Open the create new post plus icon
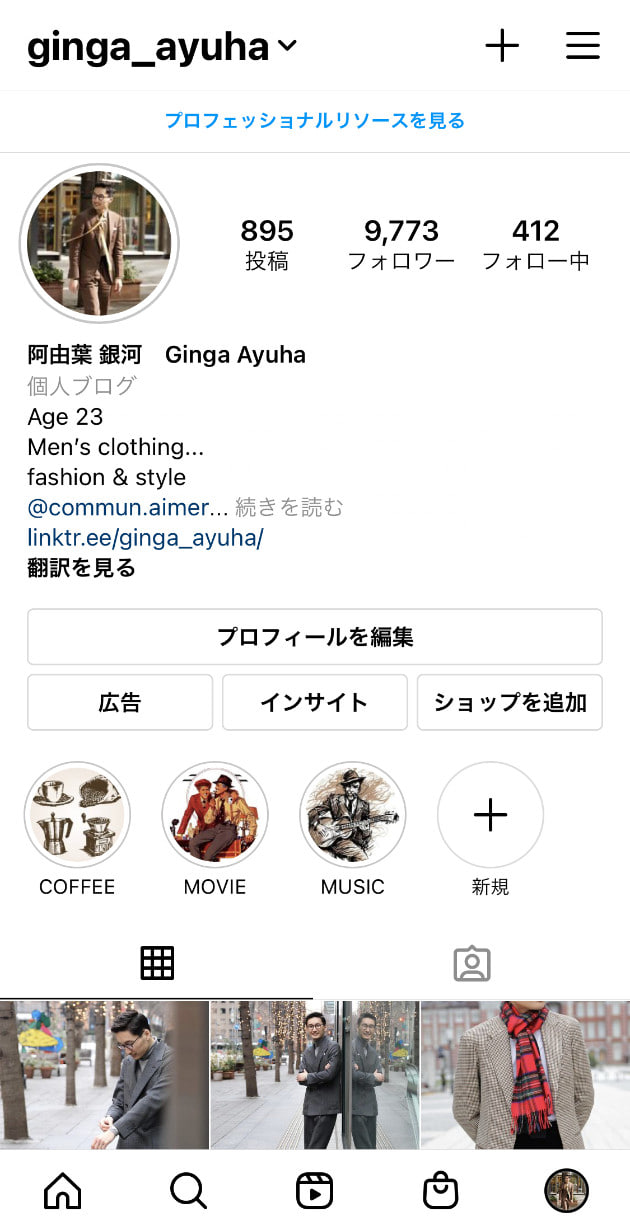The image size is (630, 1221). coord(502,46)
